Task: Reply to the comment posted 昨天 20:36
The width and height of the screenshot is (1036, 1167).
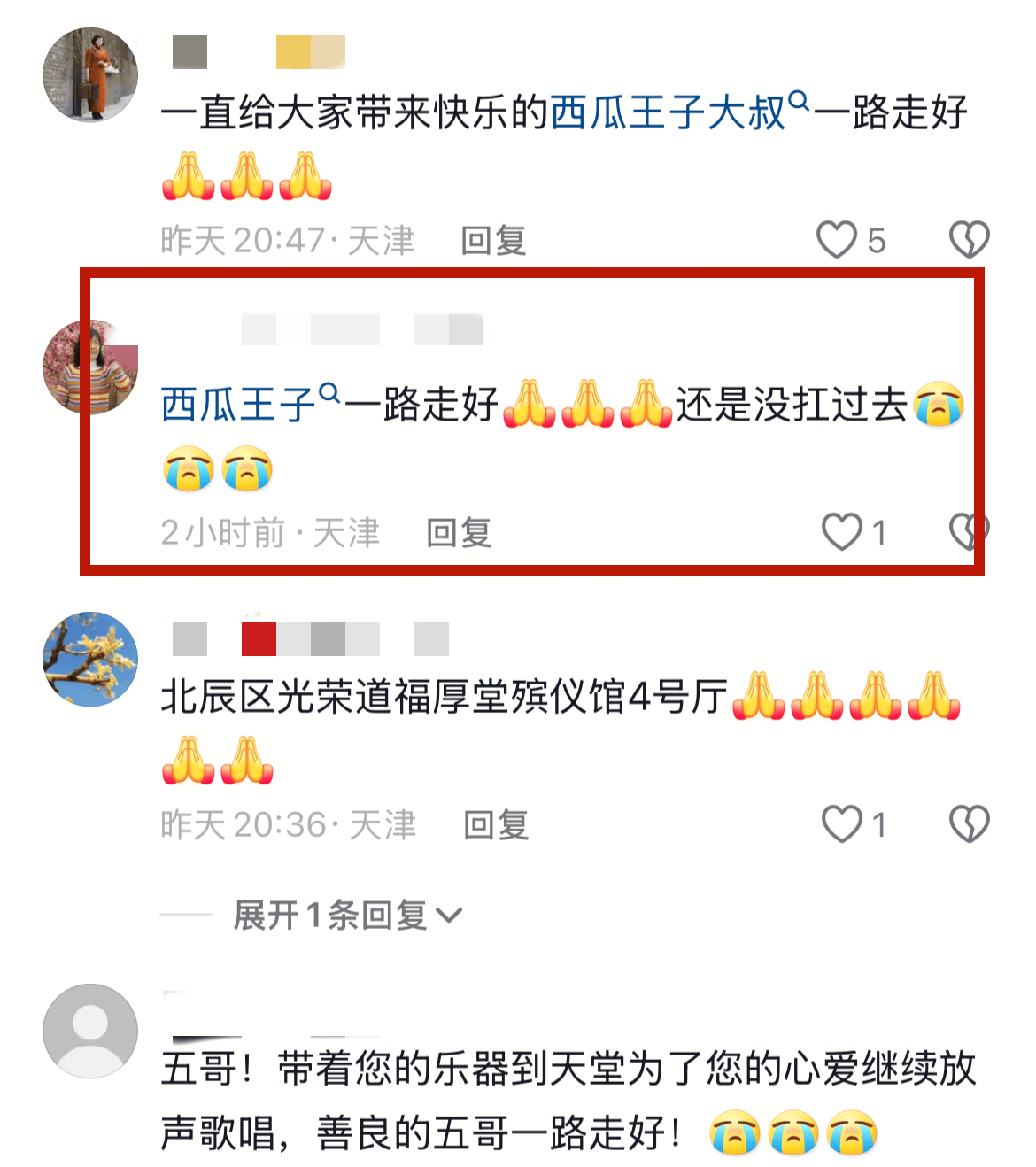Action: click(x=496, y=825)
